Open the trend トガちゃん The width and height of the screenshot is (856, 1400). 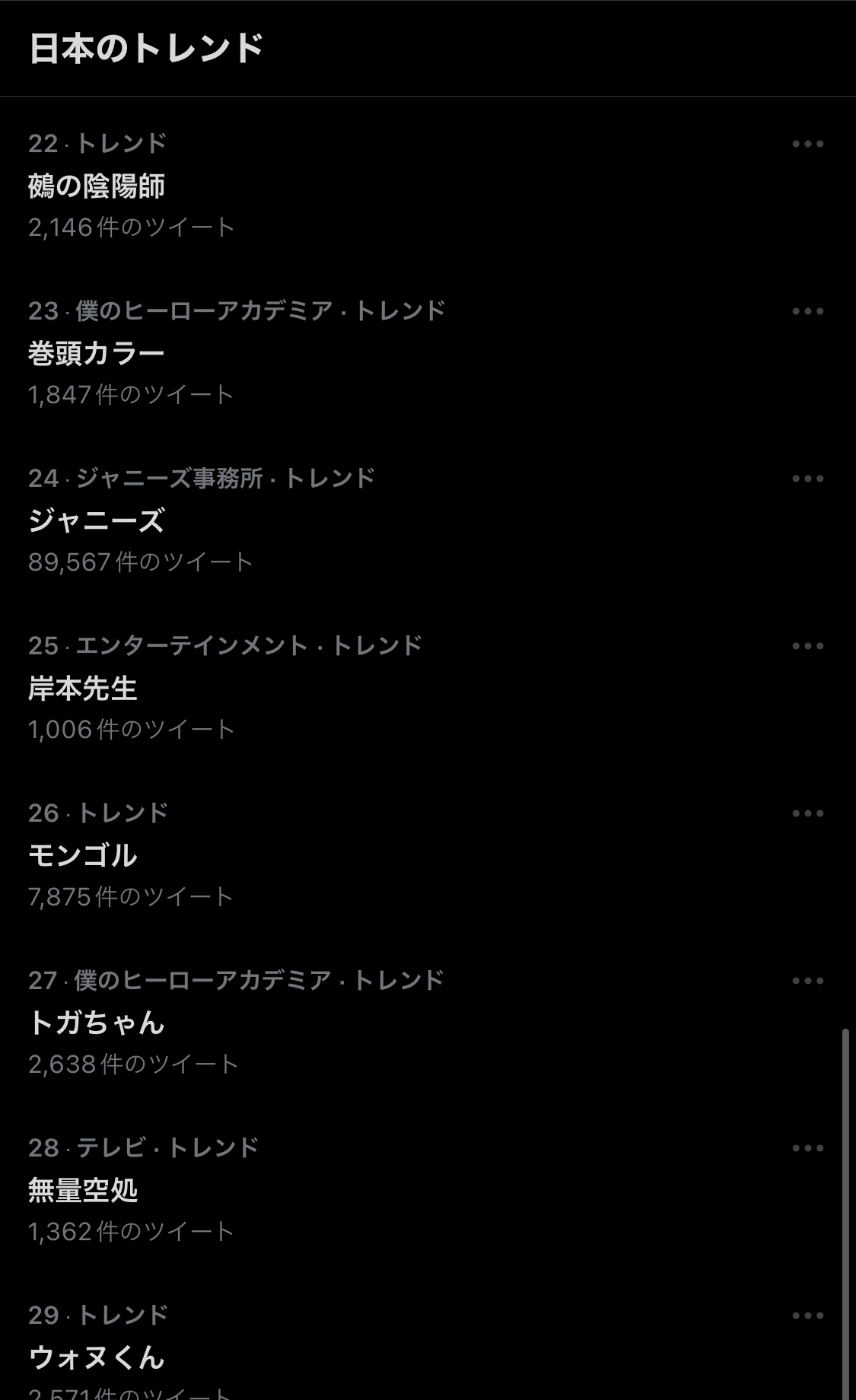tap(97, 1023)
